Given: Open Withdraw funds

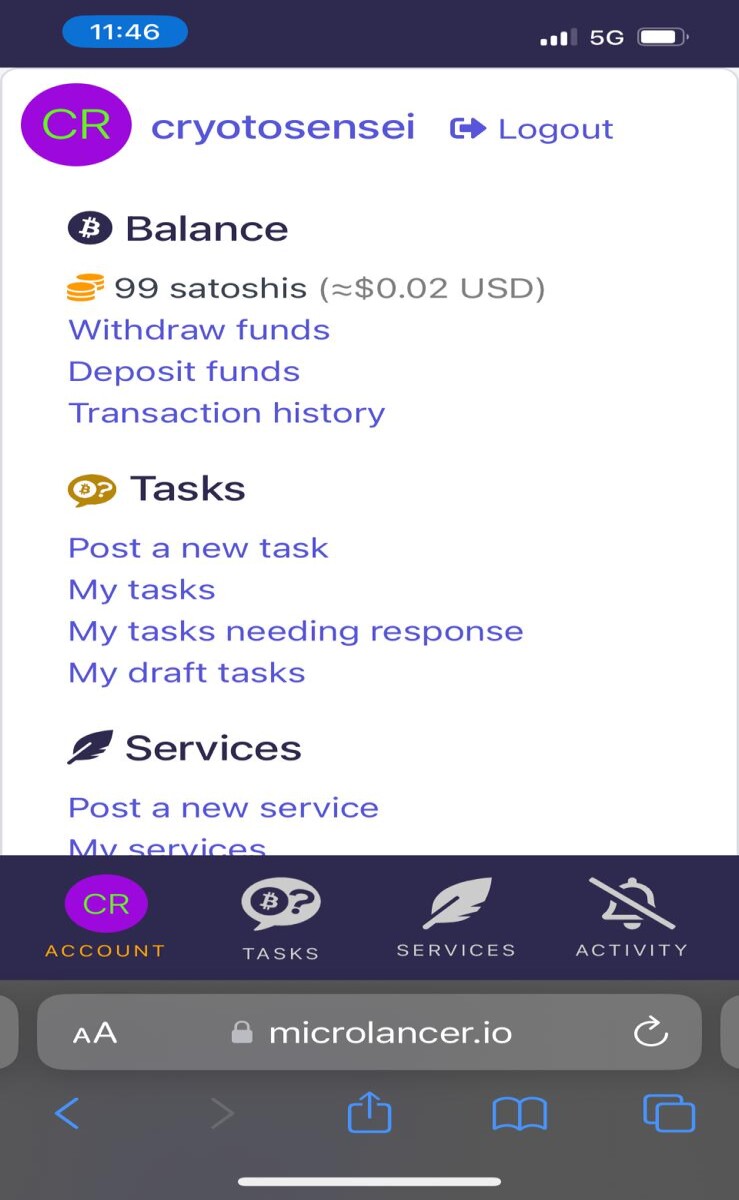Looking at the screenshot, I should pos(199,329).
